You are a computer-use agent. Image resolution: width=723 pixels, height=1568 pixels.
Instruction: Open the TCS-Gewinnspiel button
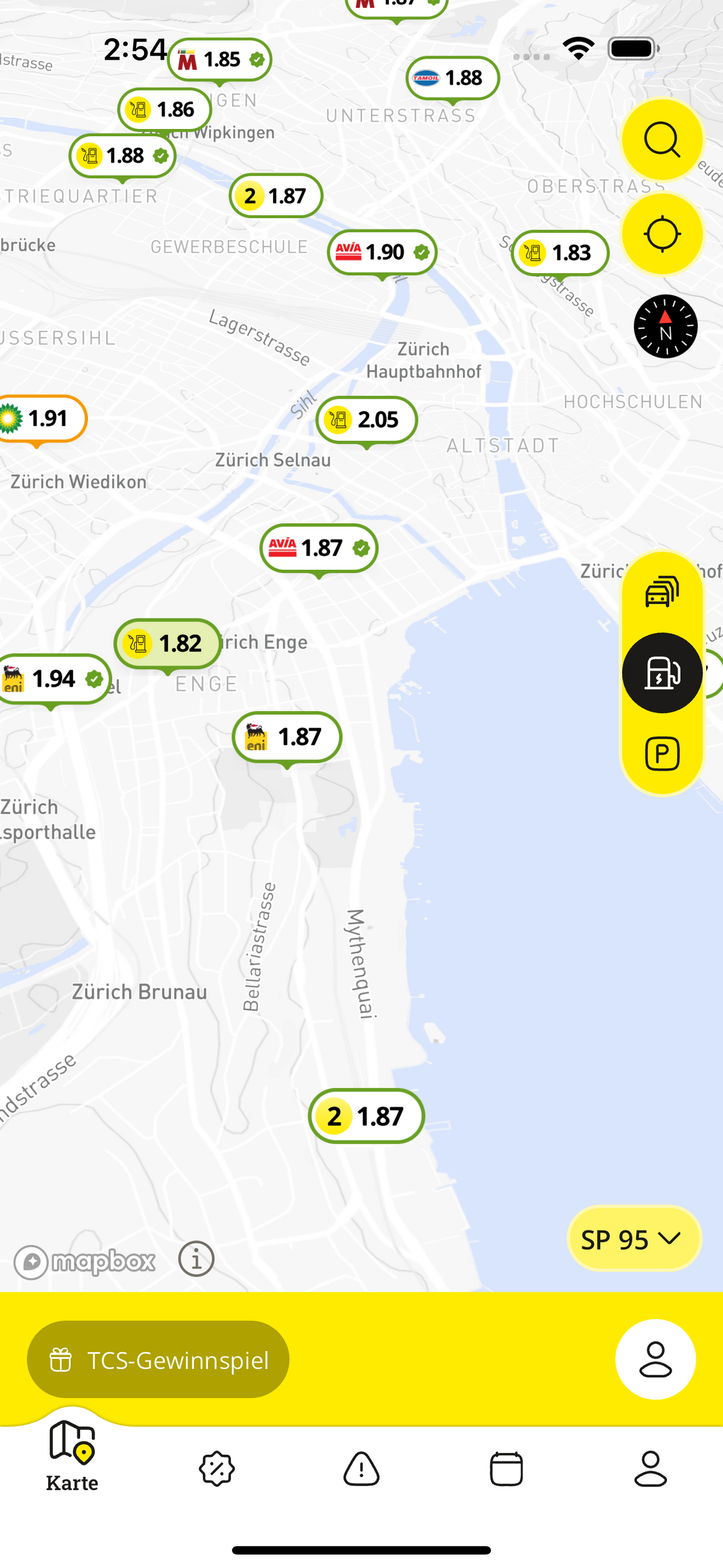[x=158, y=1359]
